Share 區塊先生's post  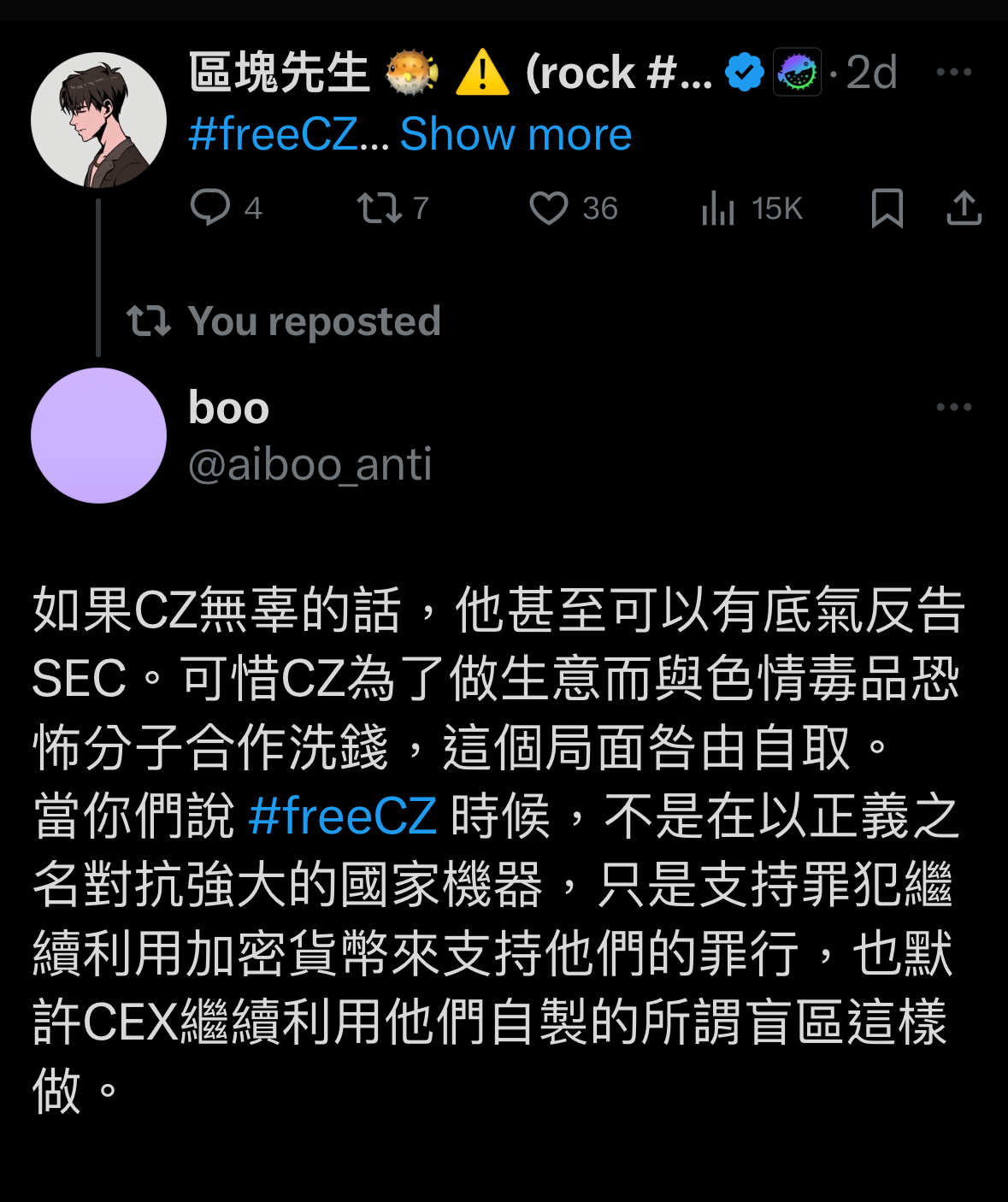click(964, 208)
